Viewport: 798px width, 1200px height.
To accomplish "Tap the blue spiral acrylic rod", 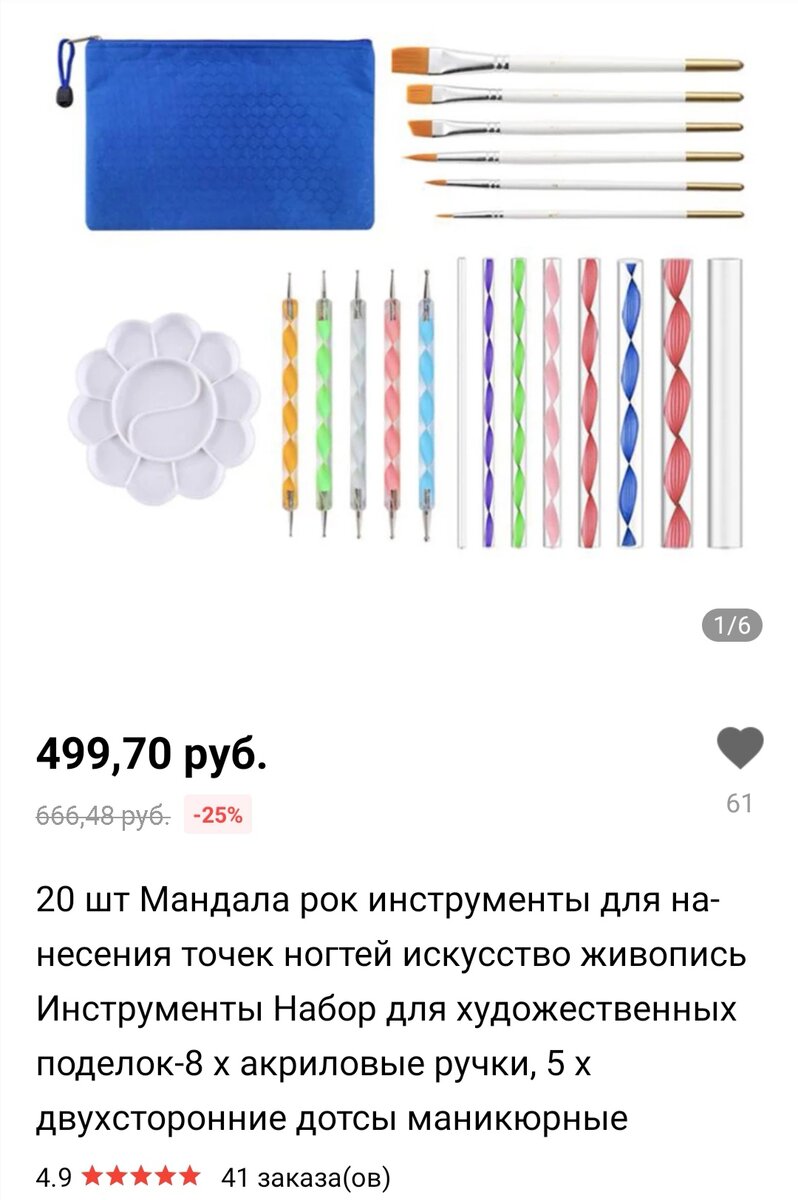I will tap(632, 400).
